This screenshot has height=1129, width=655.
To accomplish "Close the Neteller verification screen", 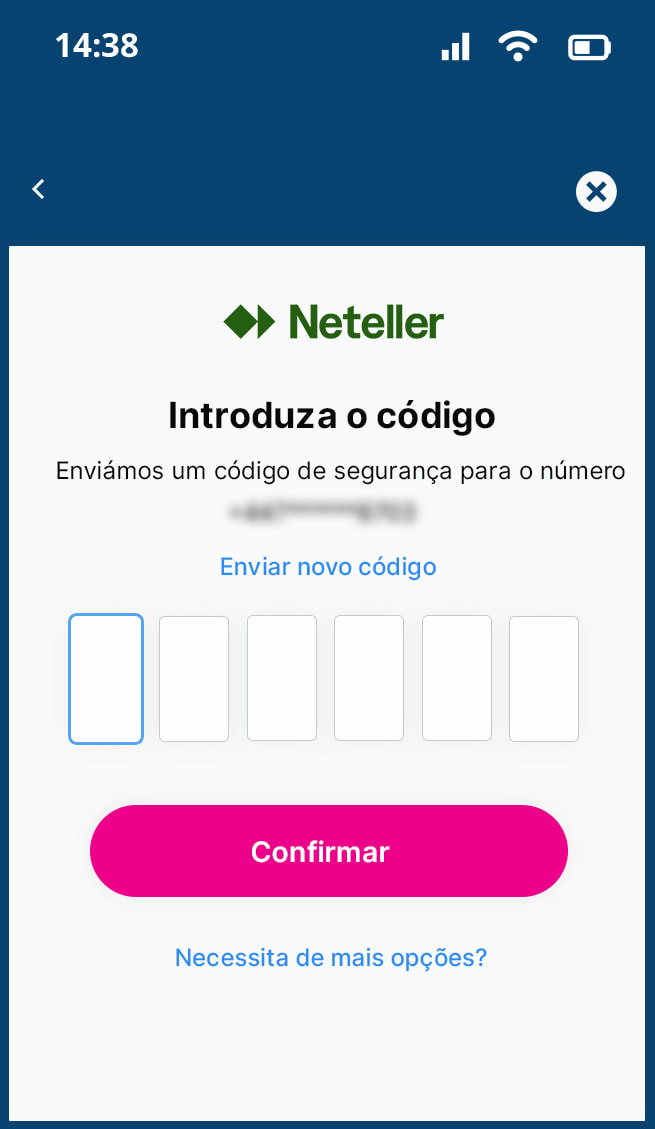I will click(x=596, y=191).
